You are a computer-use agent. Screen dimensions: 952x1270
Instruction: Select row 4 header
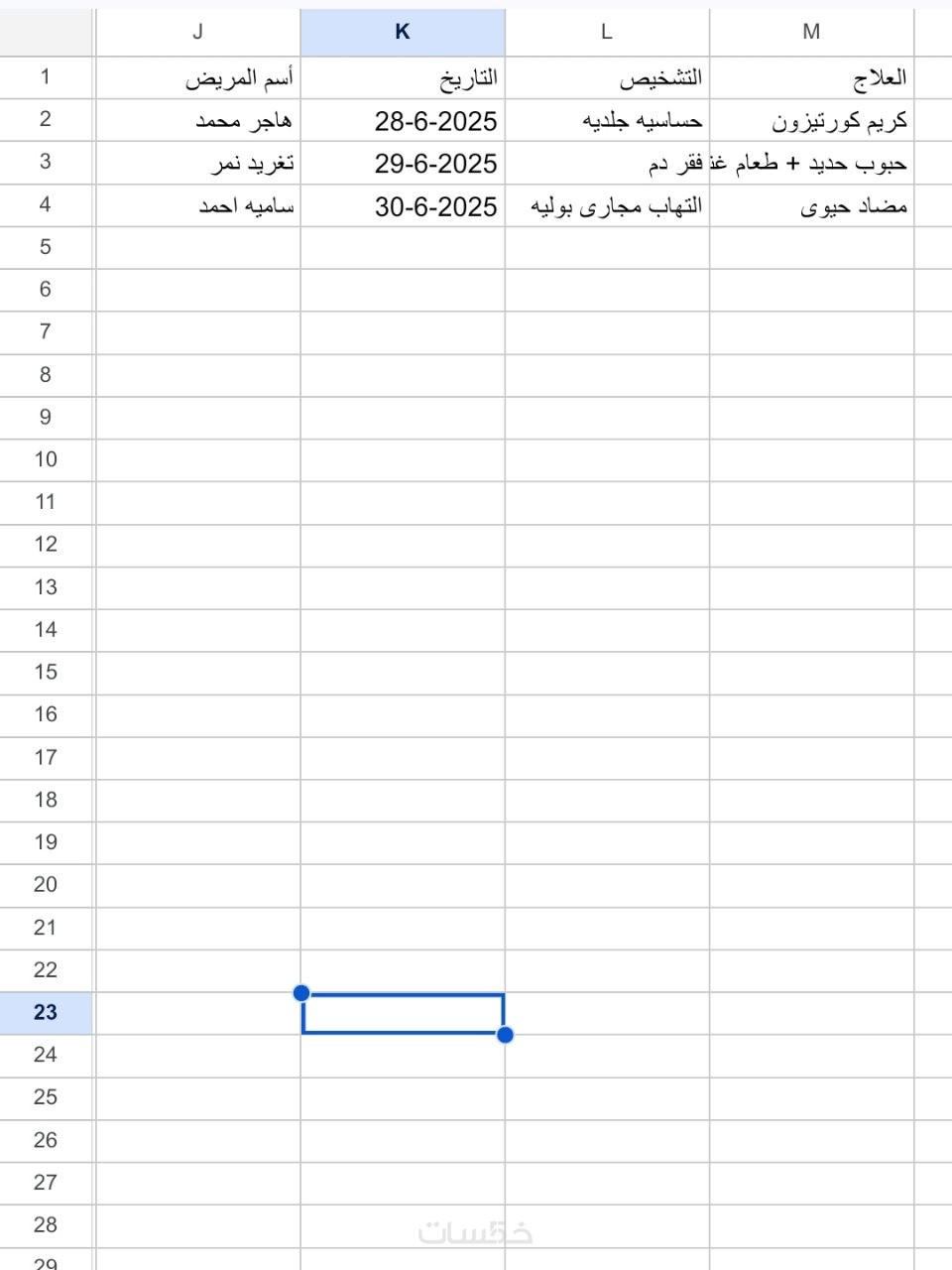point(46,204)
